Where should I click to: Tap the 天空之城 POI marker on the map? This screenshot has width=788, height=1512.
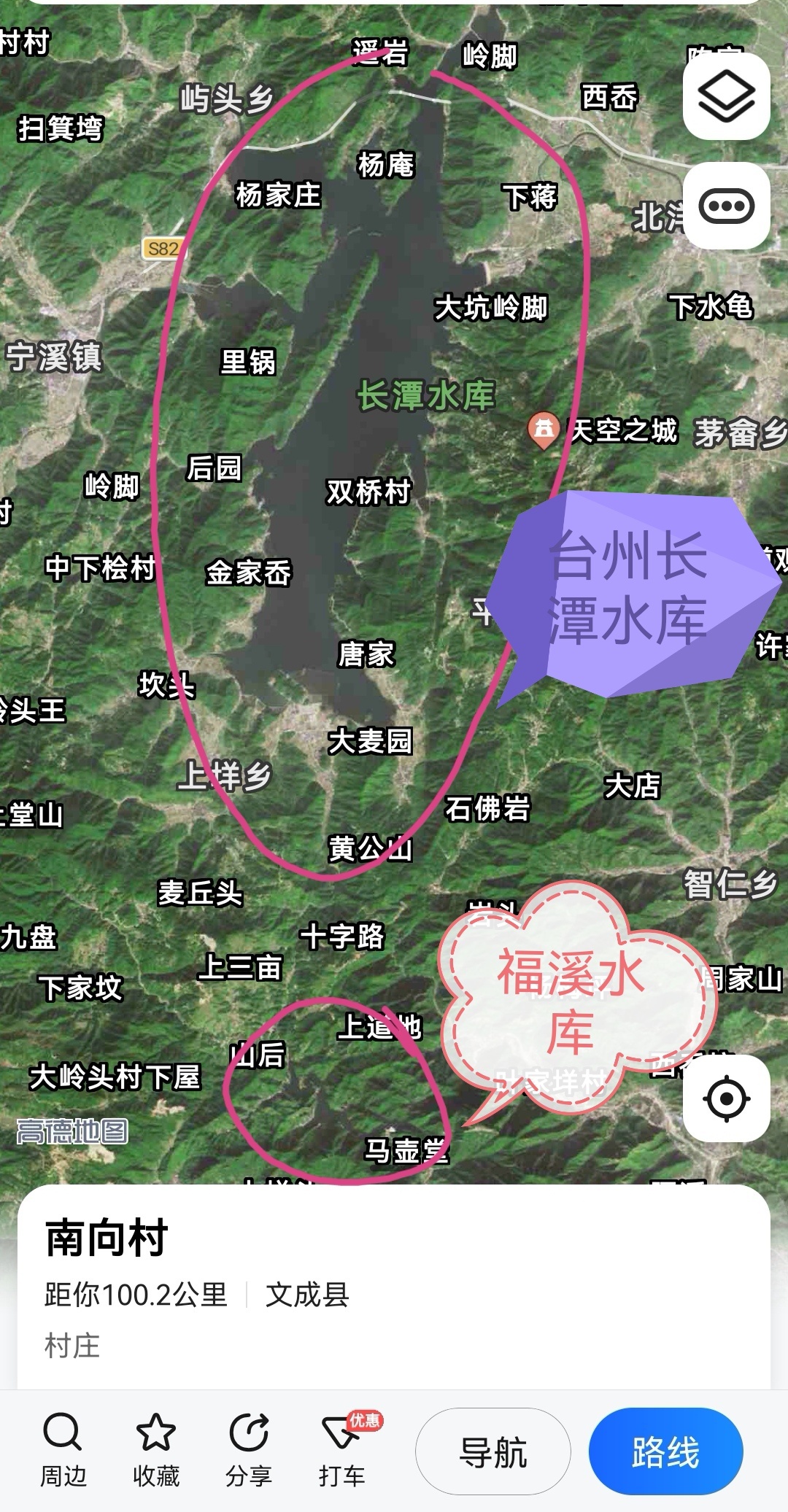[544, 430]
